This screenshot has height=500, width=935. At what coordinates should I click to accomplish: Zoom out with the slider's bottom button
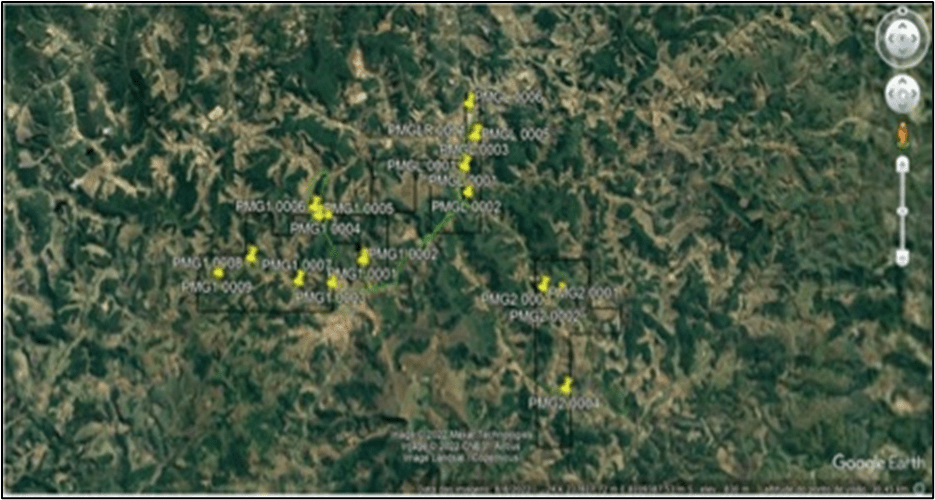(x=902, y=257)
